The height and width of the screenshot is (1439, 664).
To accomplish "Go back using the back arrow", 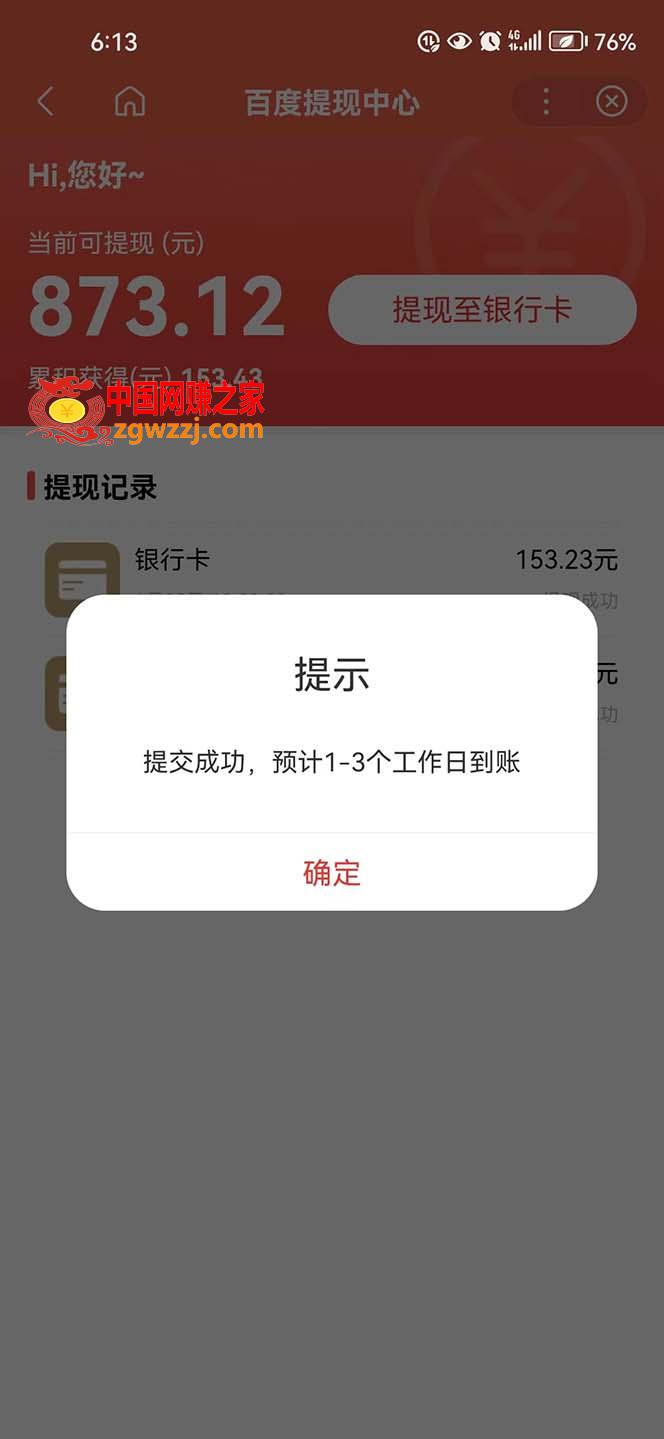I will pos(45,101).
